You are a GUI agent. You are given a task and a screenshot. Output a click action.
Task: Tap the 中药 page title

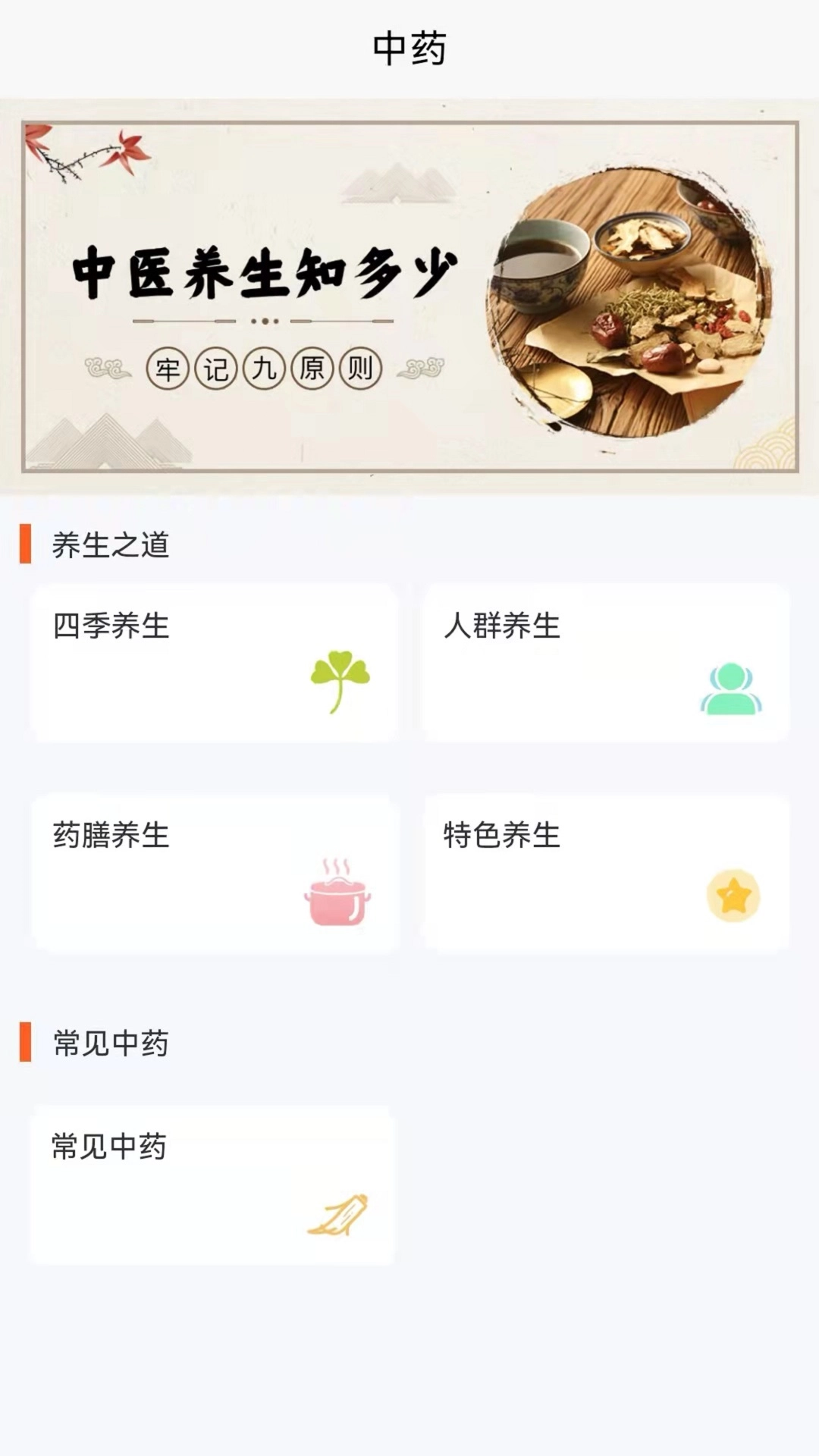pos(408,45)
